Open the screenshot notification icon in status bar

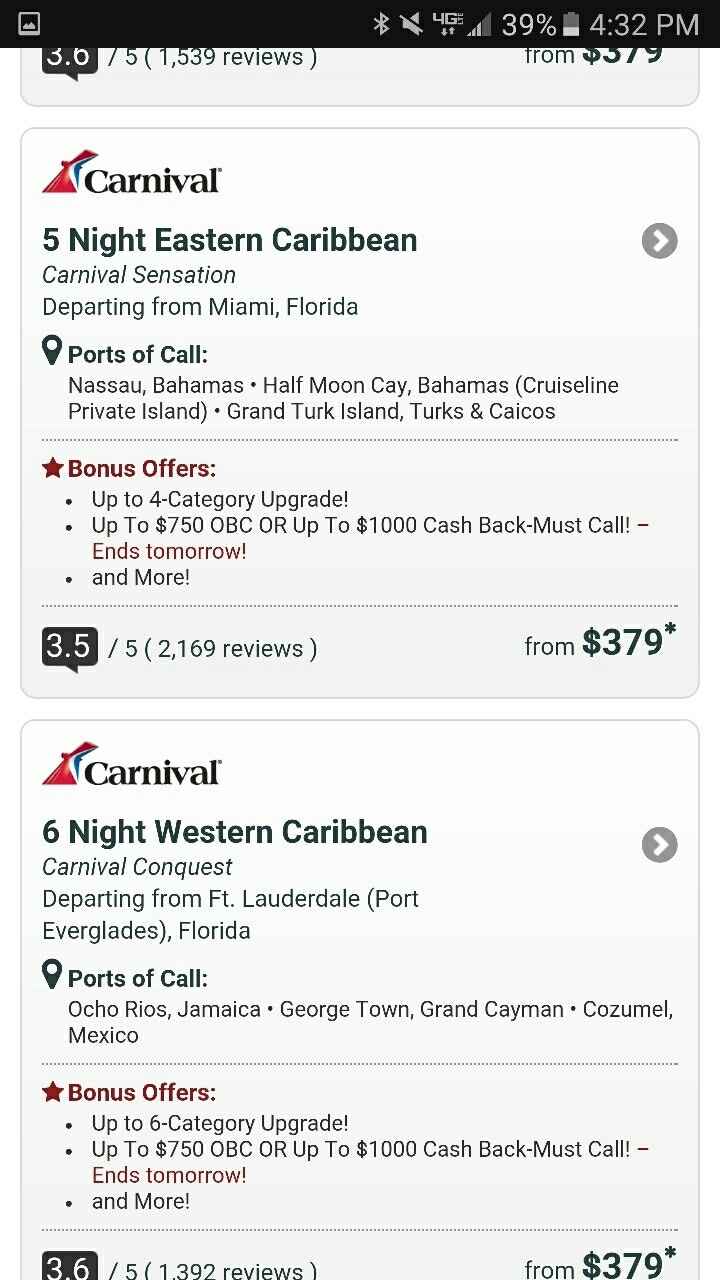pos(28,22)
